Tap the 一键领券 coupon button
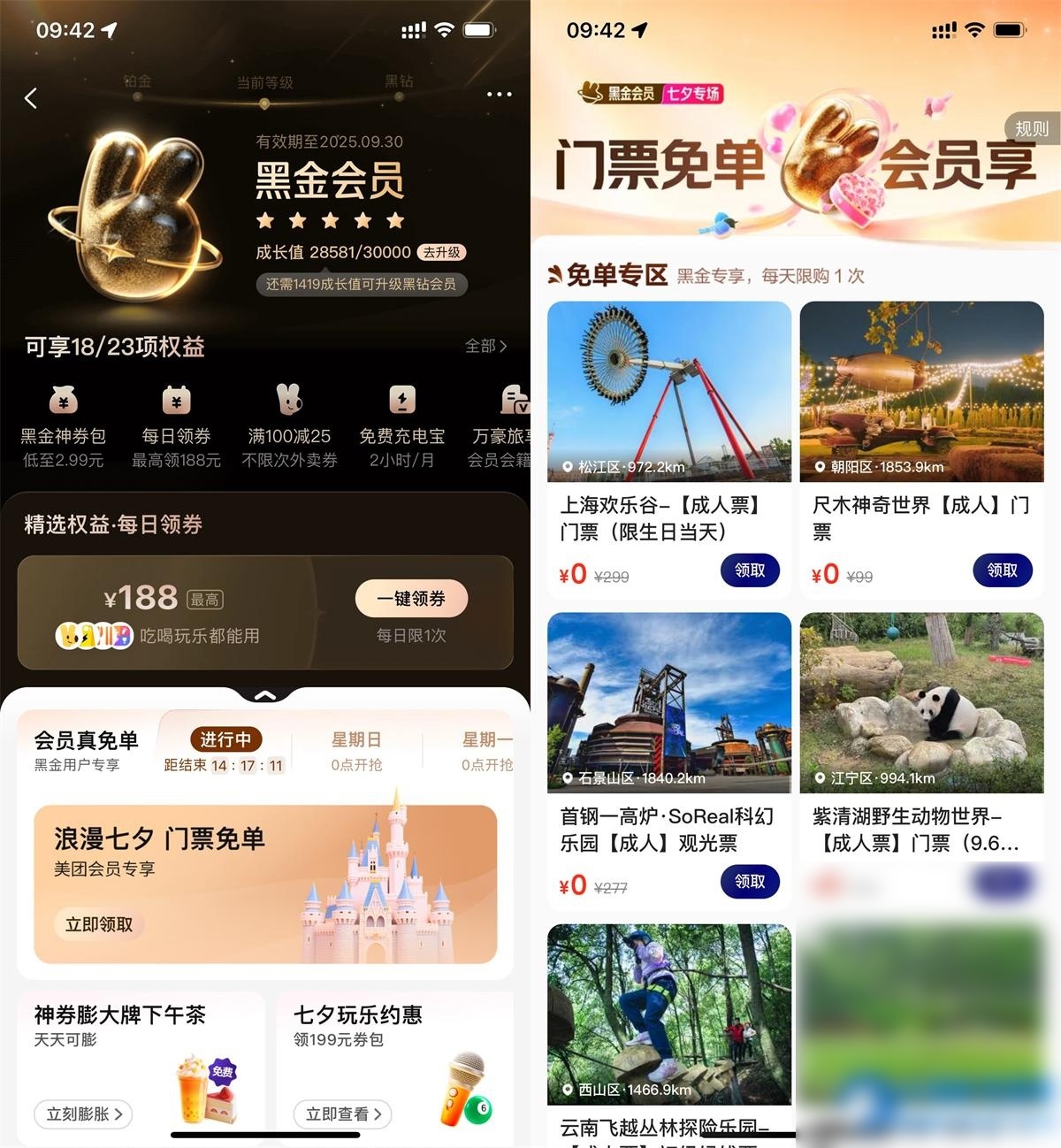The image size is (1061, 1148). click(412, 598)
